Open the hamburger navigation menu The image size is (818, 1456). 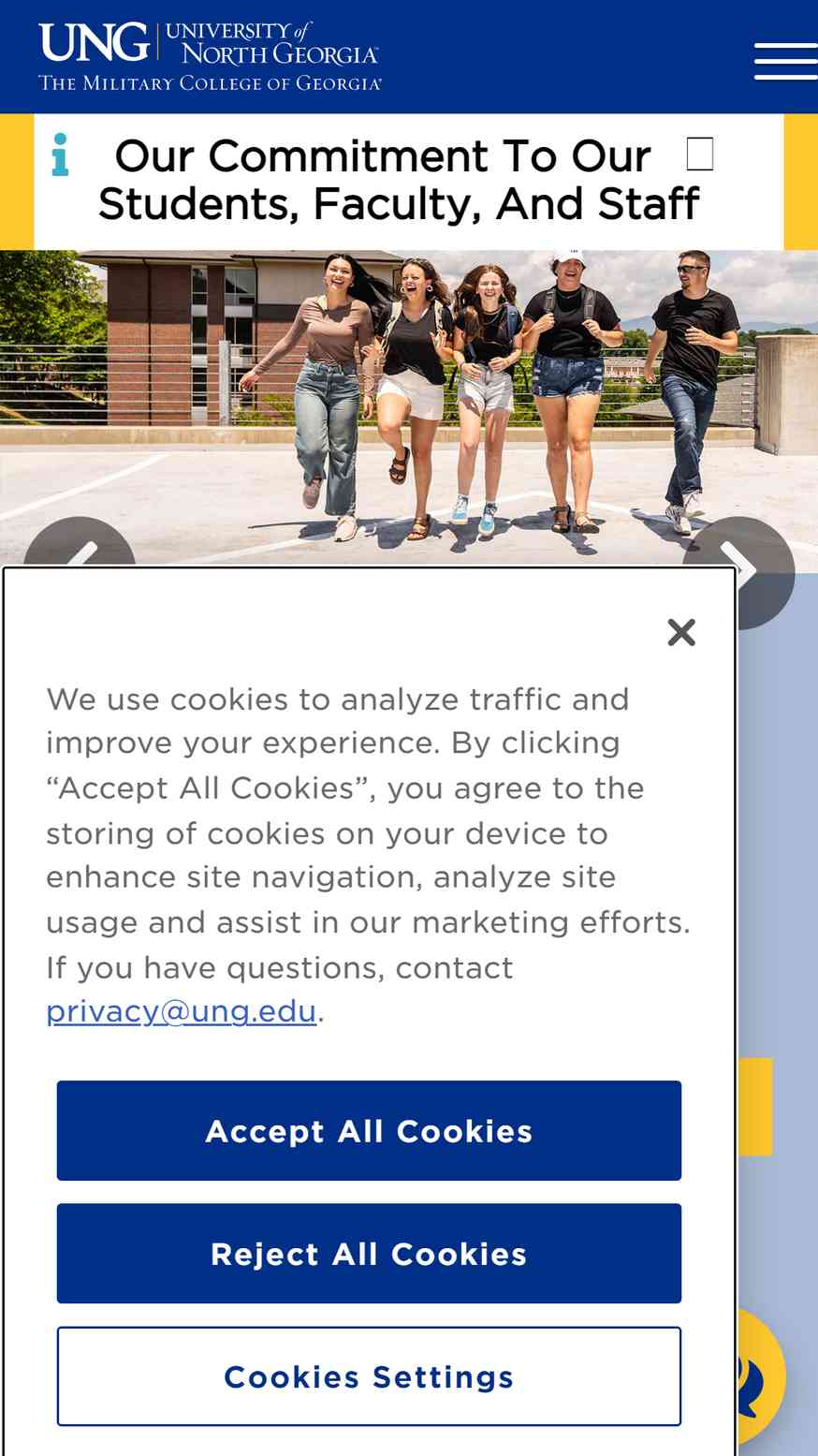tap(786, 61)
